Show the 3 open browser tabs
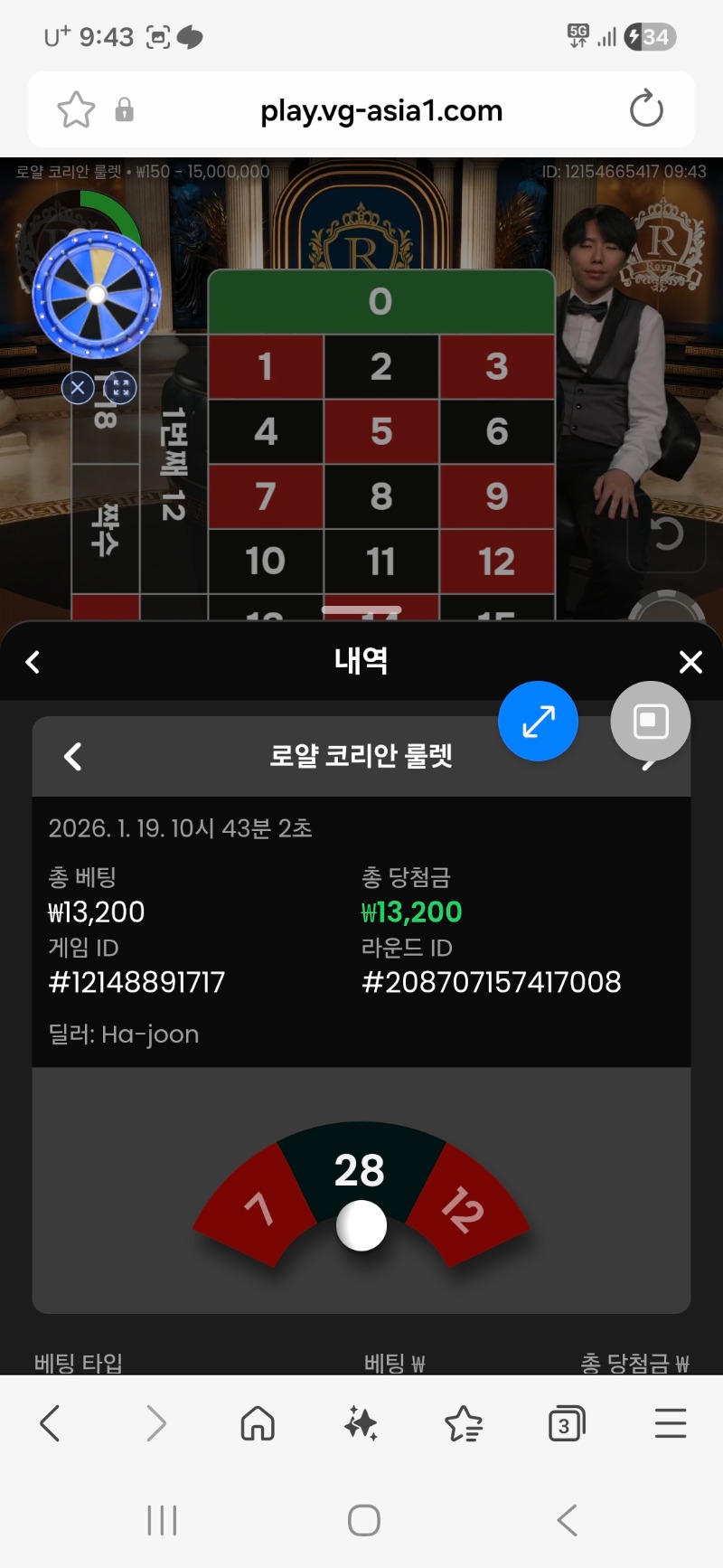 567,1424
